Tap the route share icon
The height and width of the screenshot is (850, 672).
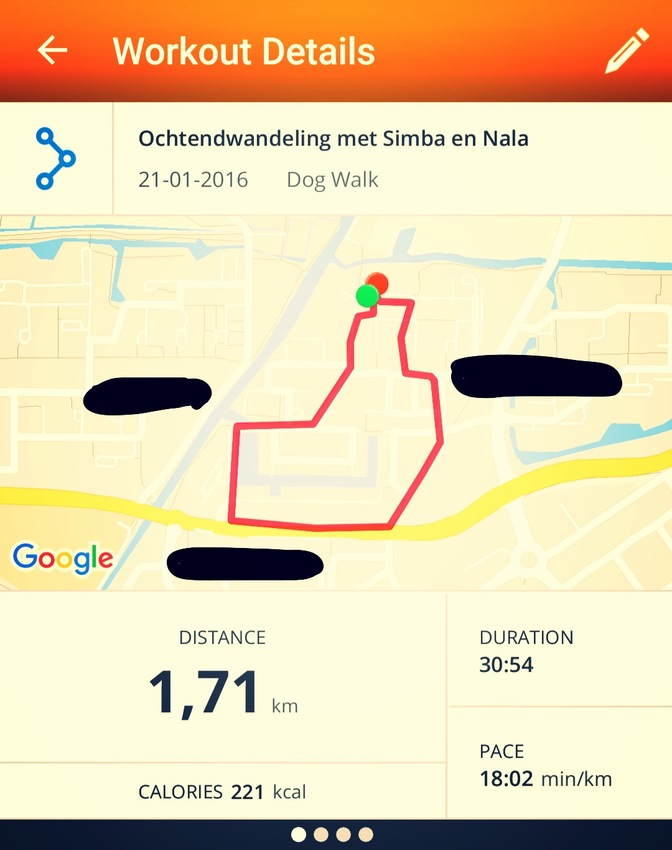pyautogui.click(x=55, y=158)
